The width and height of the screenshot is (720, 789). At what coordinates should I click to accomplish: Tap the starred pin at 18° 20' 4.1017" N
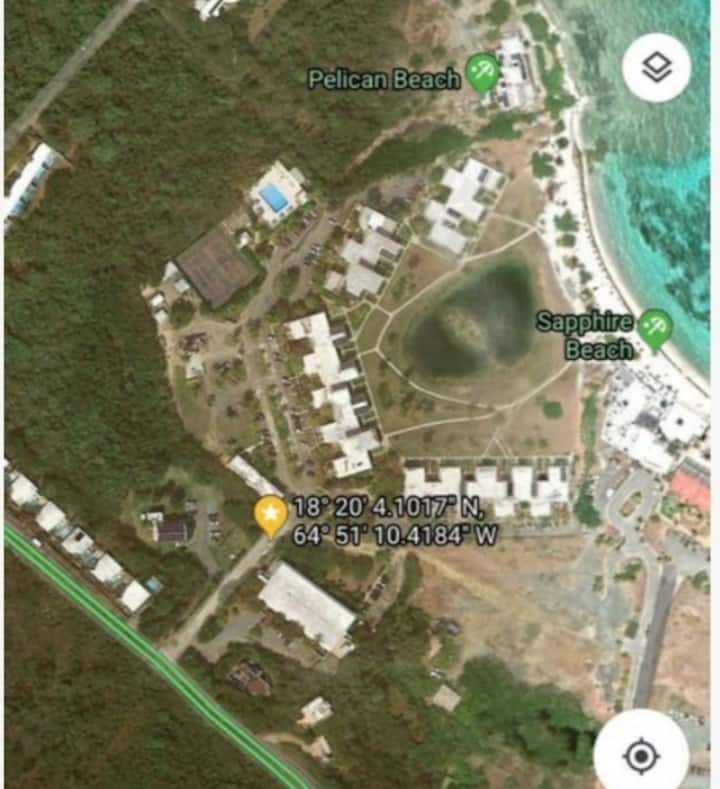pyautogui.click(x=270, y=515)
